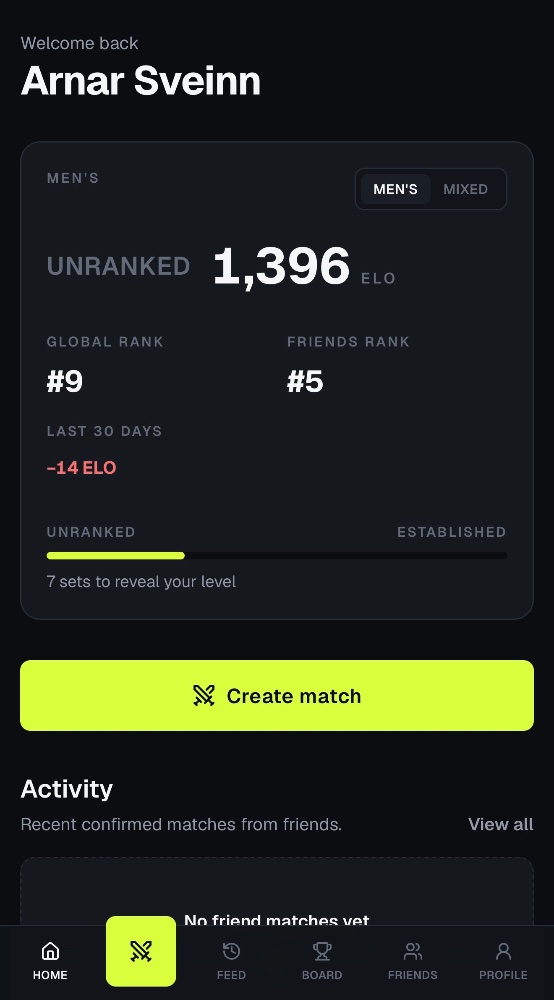
Task: Select the Men's segment
Action: [x=395, y=189]
